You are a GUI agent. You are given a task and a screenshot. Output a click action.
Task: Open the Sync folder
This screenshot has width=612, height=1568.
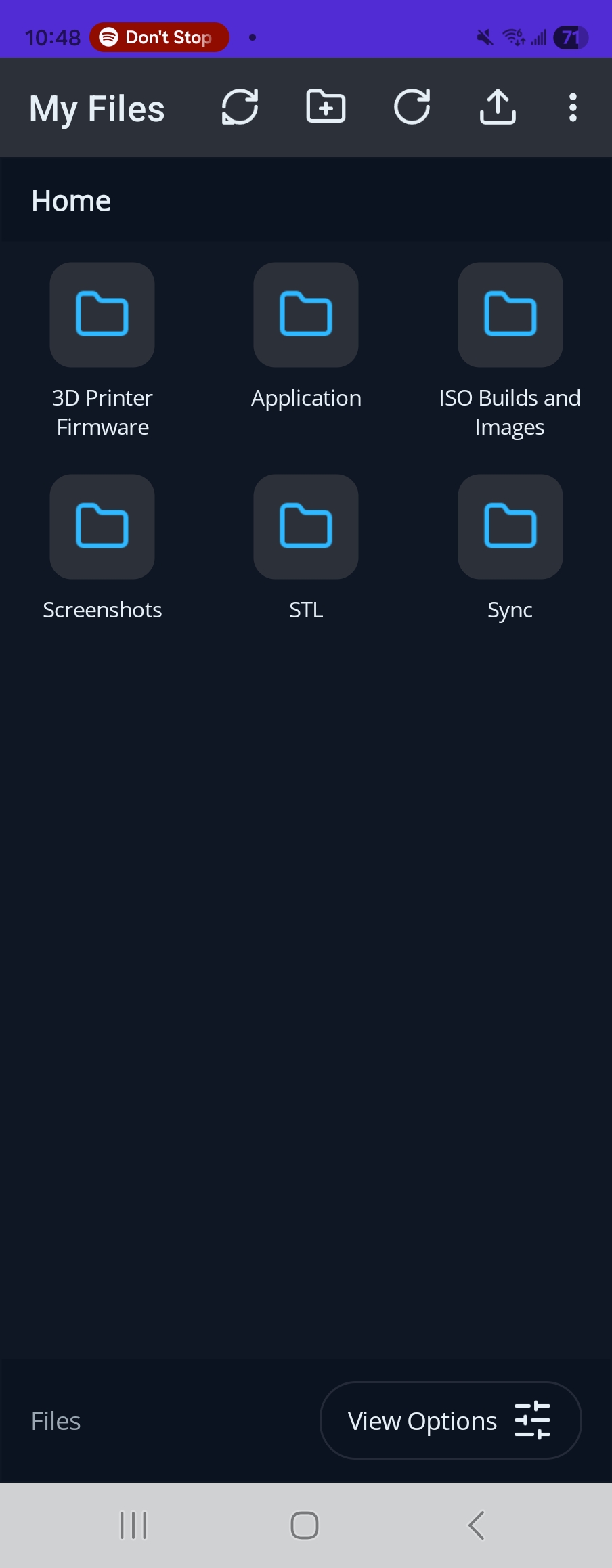510,527
